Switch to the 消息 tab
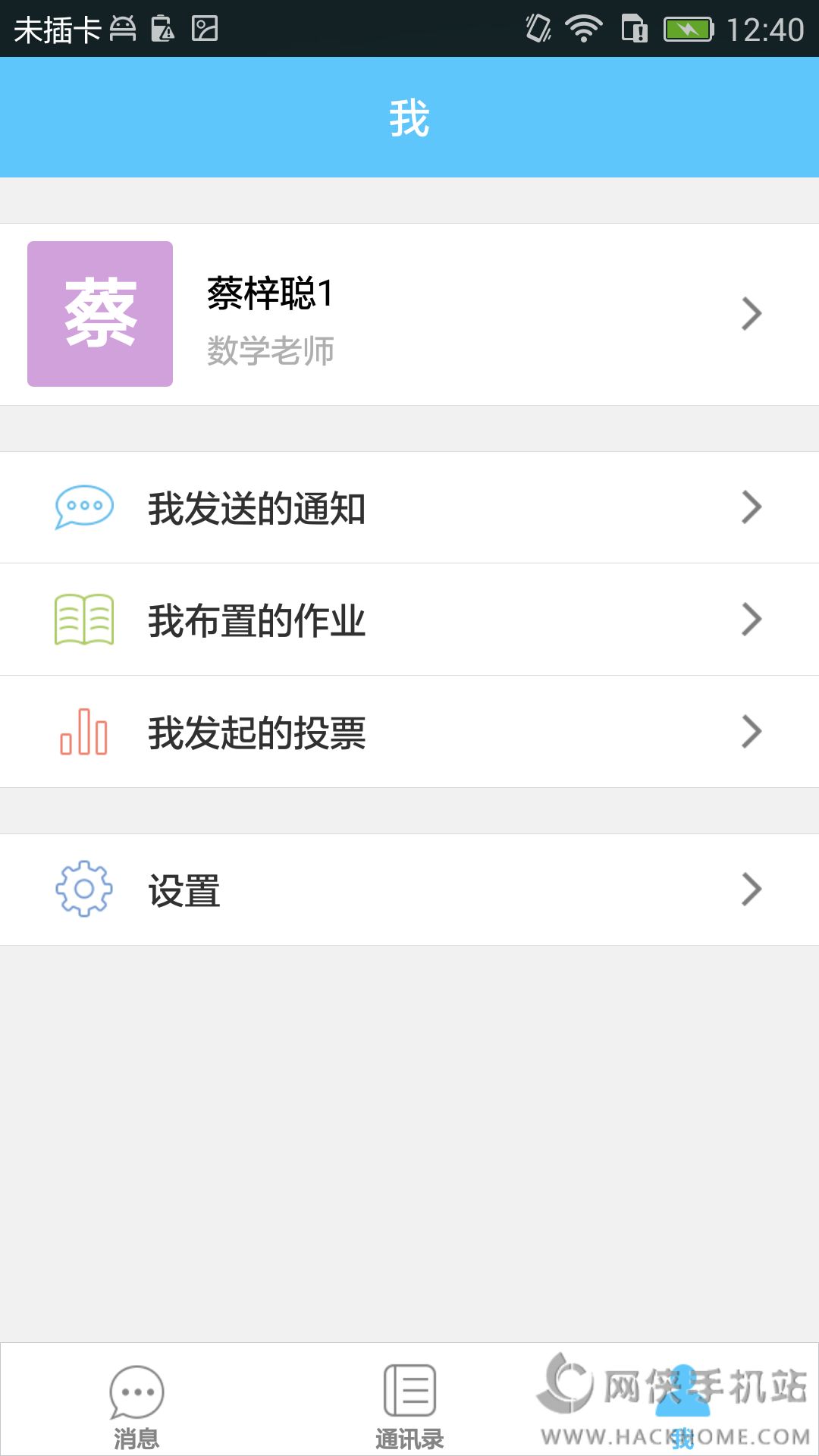This screenshot has width=819, height=1456. 136,1410
